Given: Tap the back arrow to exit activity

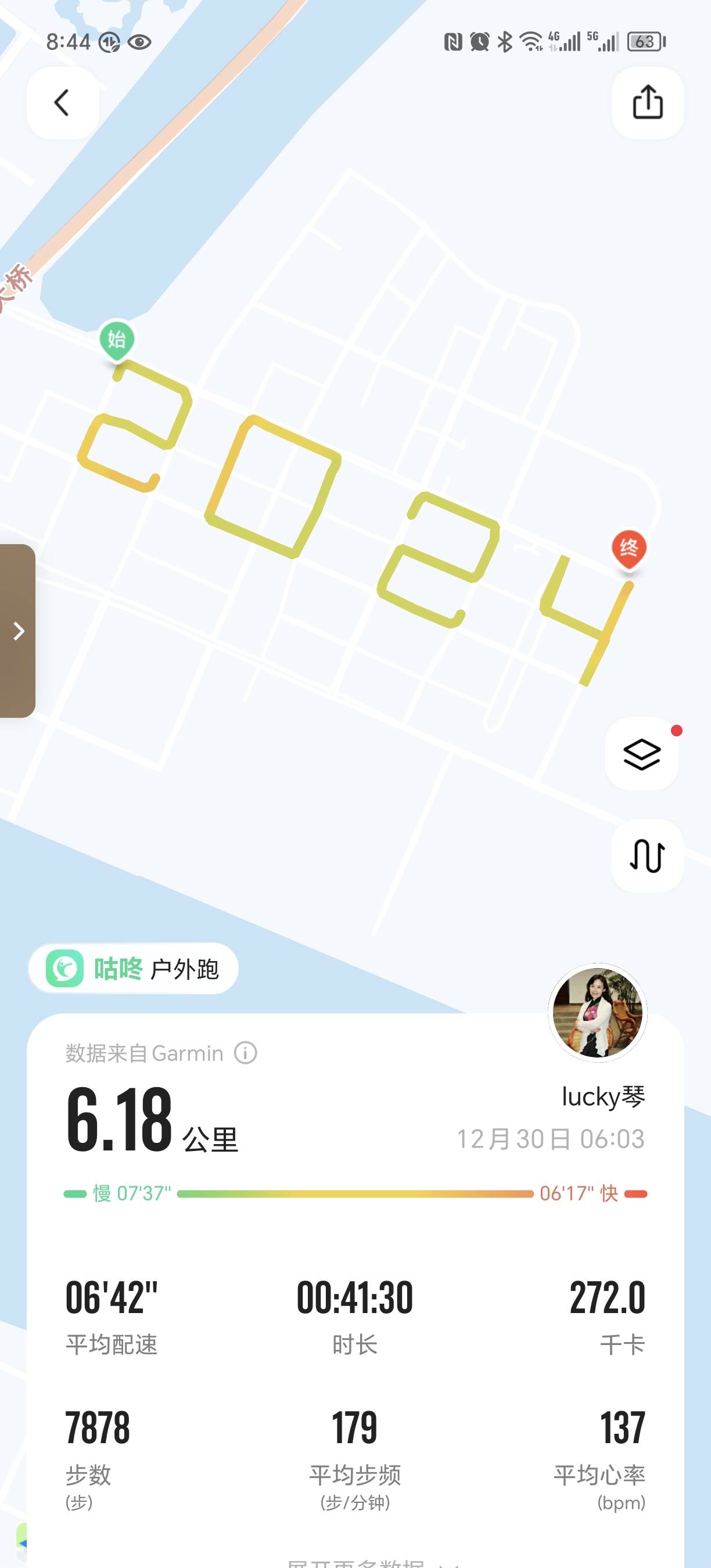Looking at the screenshot, I should [62, 102].
